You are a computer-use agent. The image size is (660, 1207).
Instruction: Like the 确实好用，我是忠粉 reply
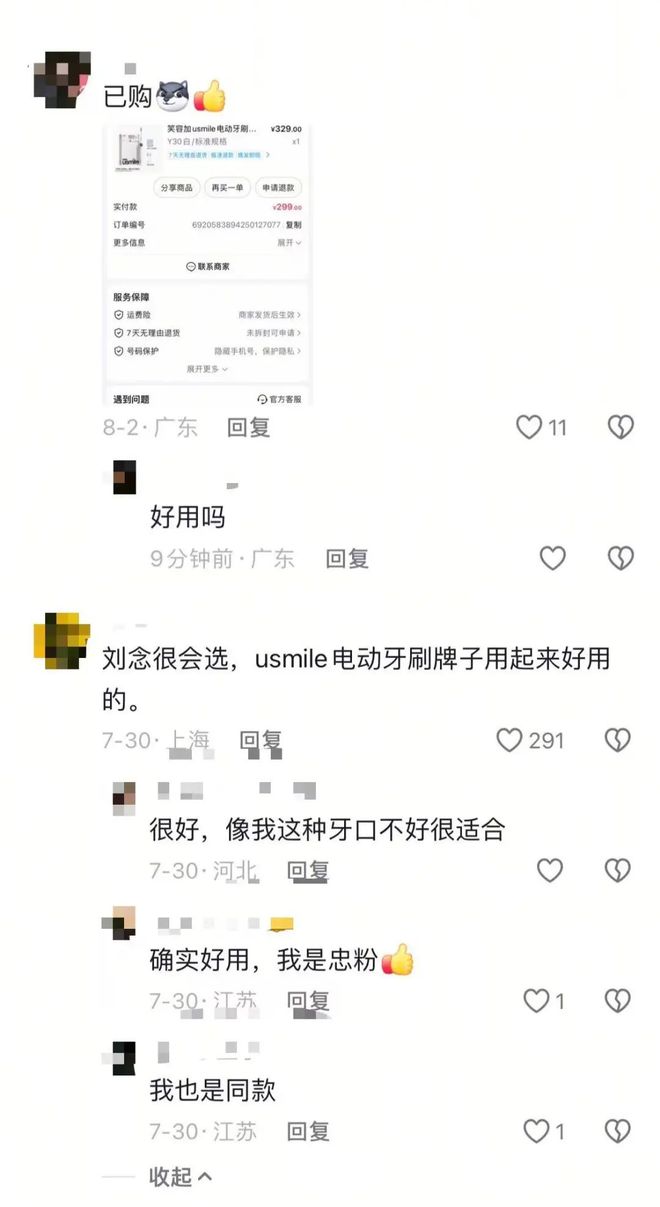click(x=538, y=1001)
